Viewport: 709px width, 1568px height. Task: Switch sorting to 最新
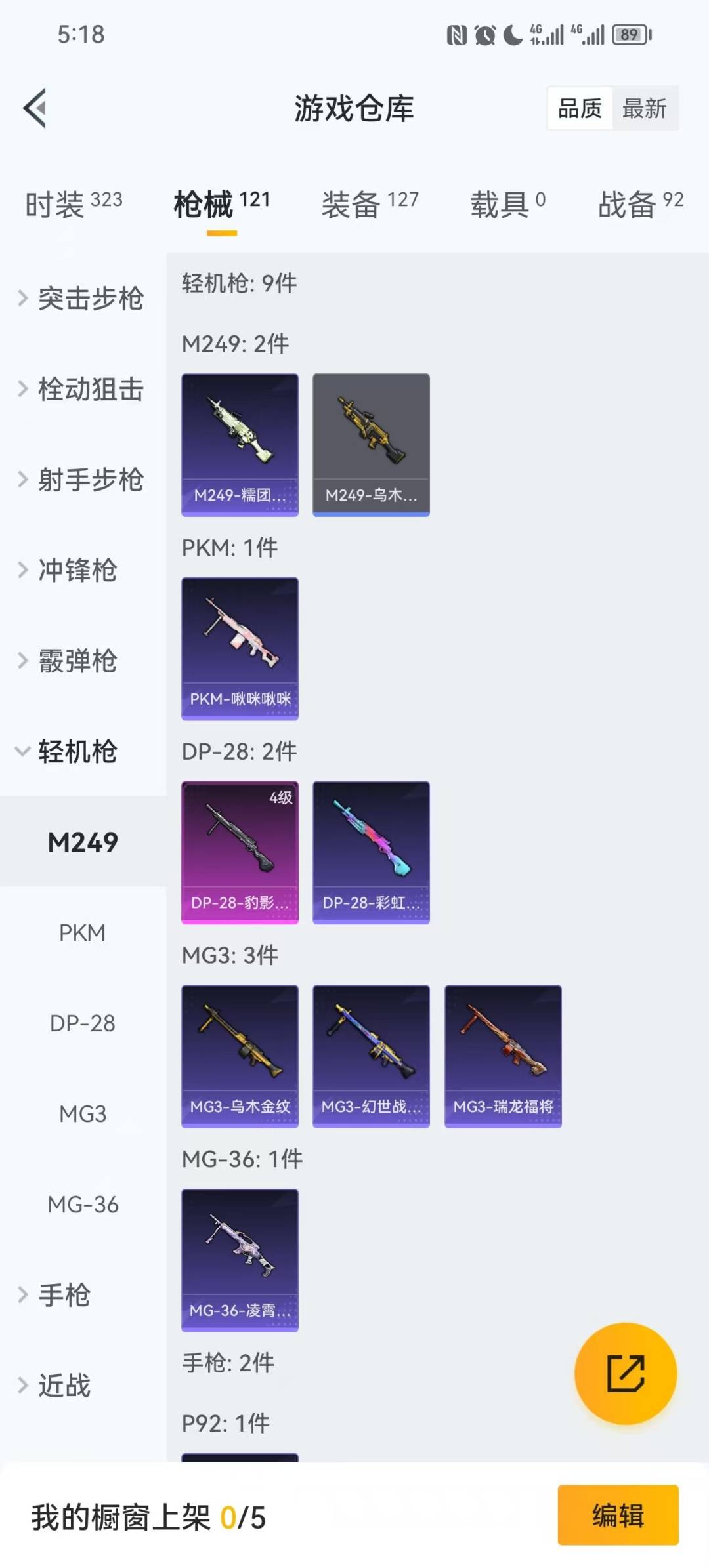[646, 108]
